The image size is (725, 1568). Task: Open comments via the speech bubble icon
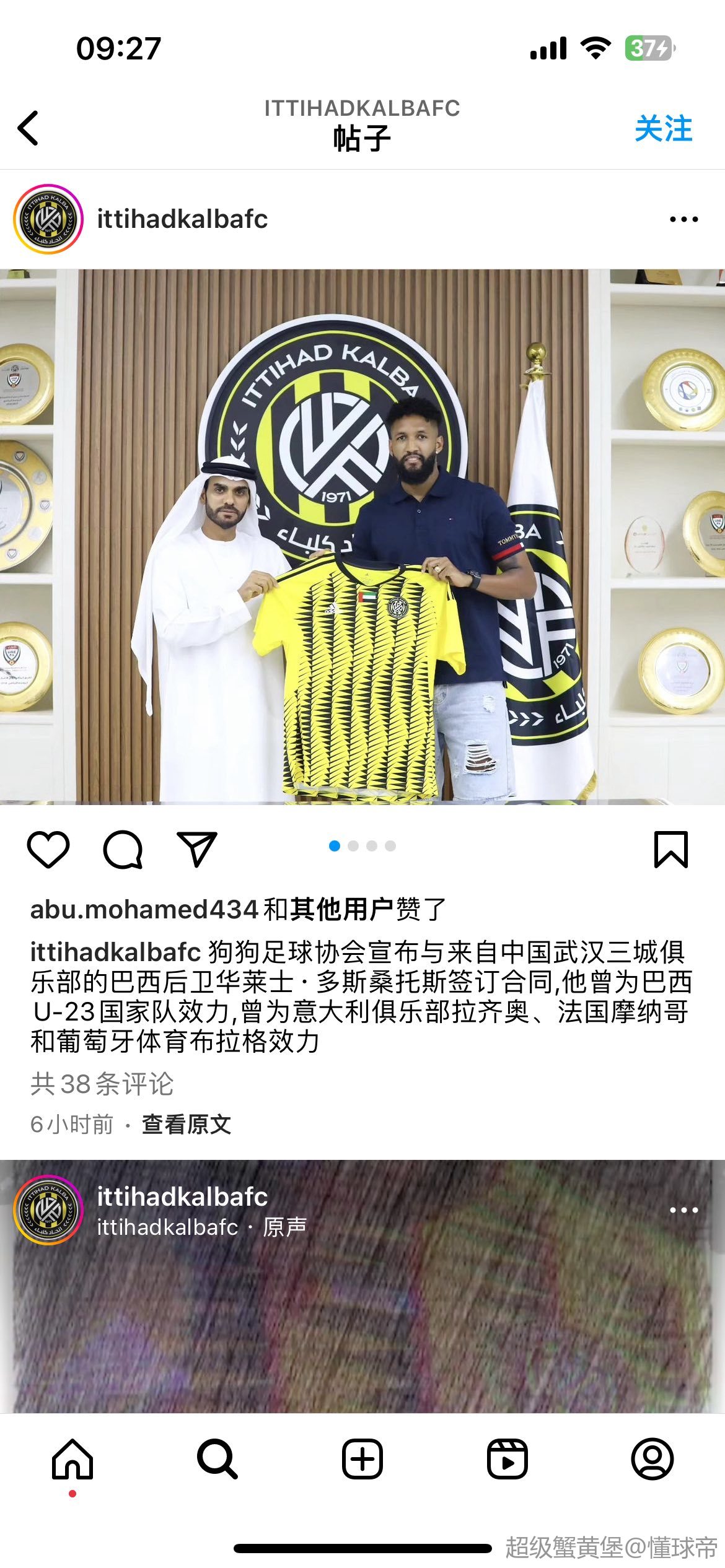point(123,849)
